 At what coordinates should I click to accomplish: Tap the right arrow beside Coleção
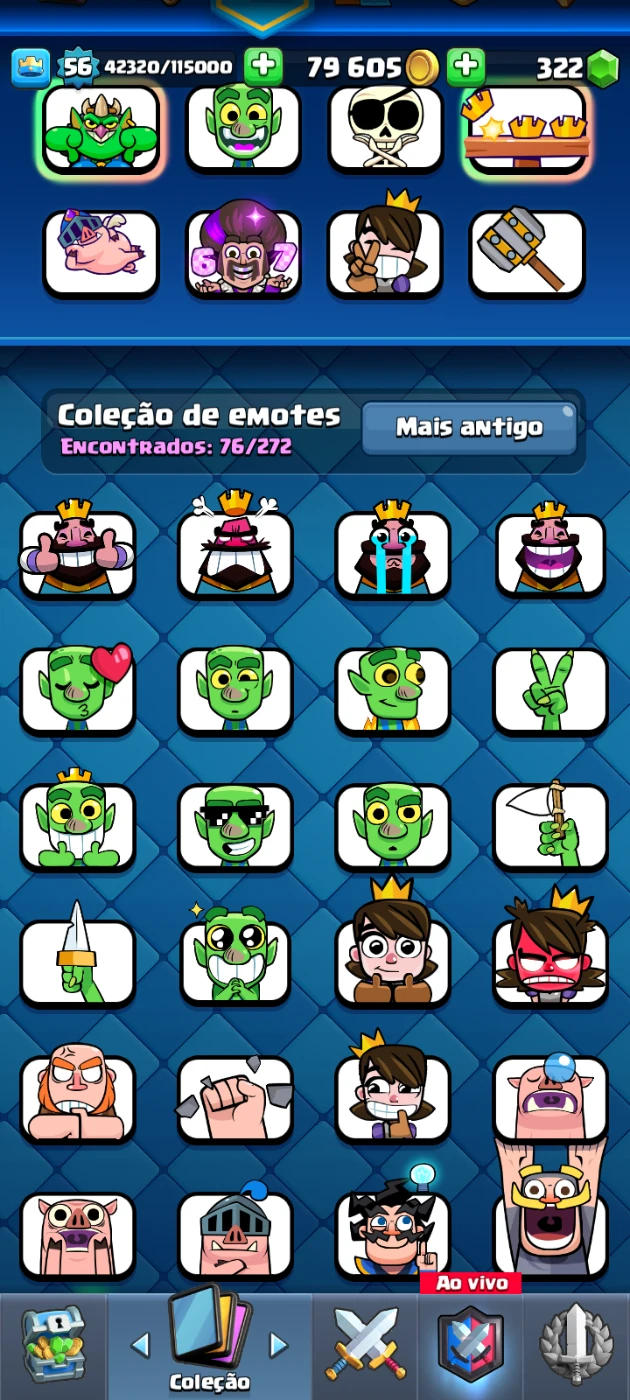pyautogui.click(x=279, y=1344)
